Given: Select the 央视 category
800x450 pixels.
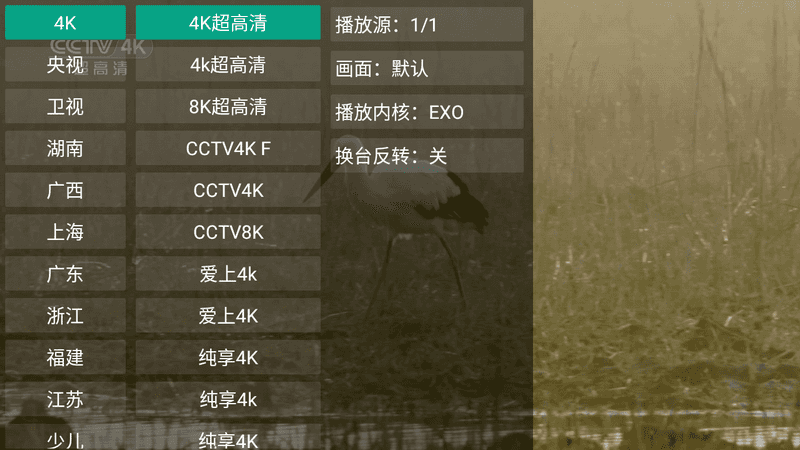Looking at the screenshot, I should pos(65,65).
